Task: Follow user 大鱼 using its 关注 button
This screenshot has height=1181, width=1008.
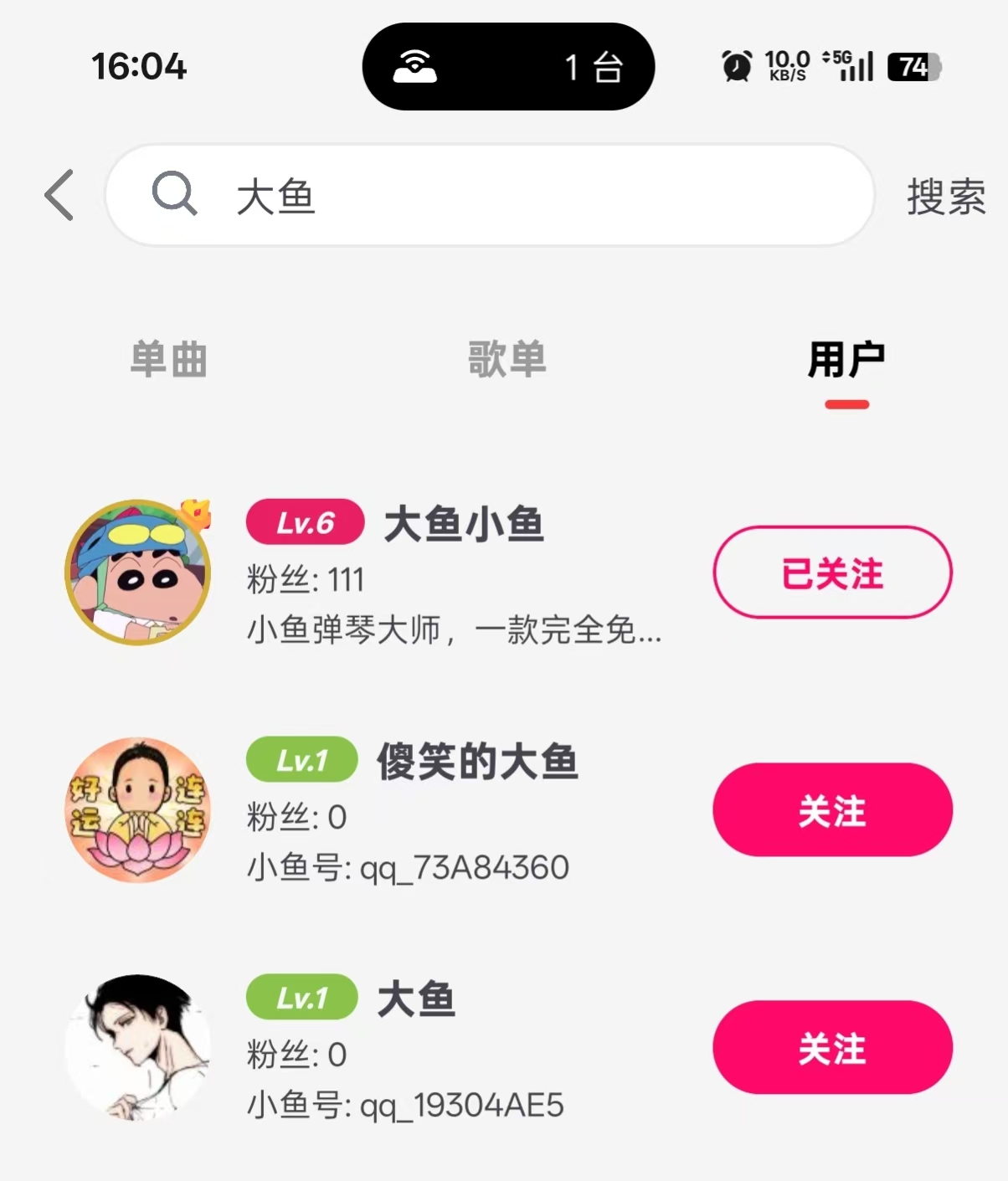Action: tap(831, 1047)
